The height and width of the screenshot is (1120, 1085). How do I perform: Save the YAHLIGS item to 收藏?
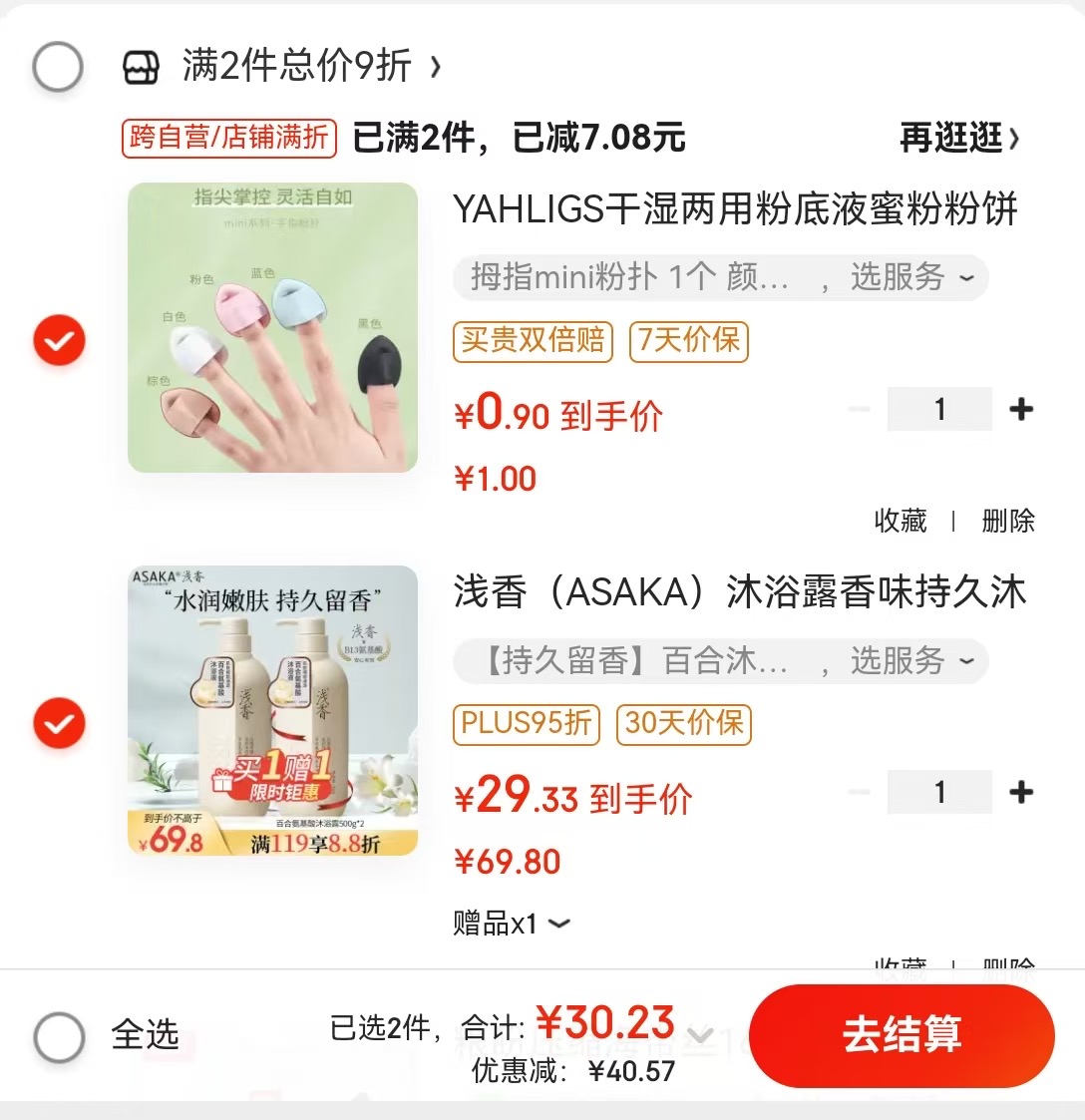coord(901,521)
